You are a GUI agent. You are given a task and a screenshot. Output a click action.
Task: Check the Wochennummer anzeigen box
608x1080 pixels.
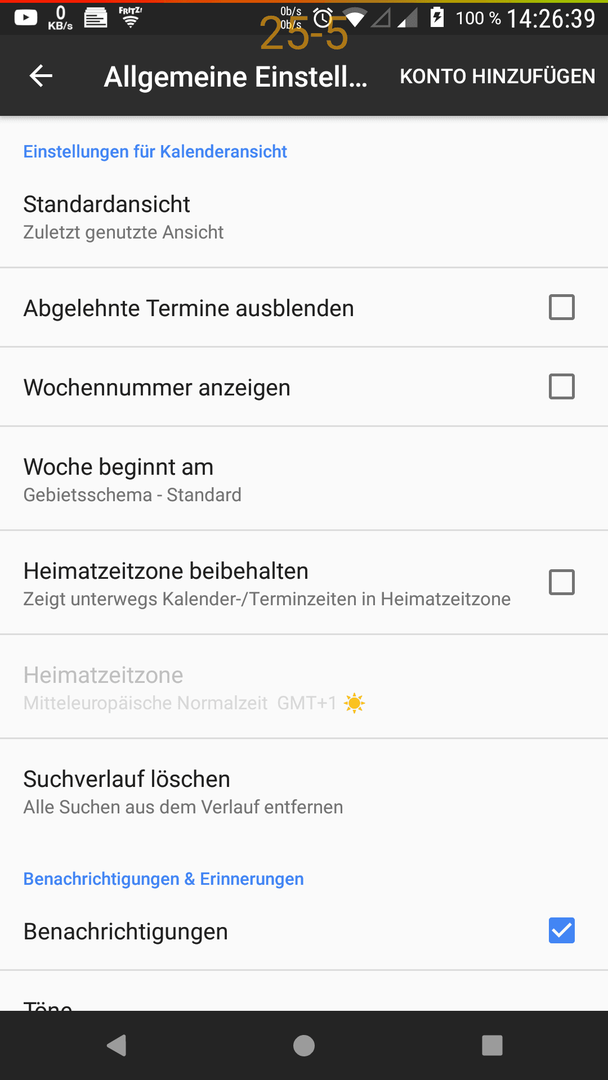coord(561,387)
